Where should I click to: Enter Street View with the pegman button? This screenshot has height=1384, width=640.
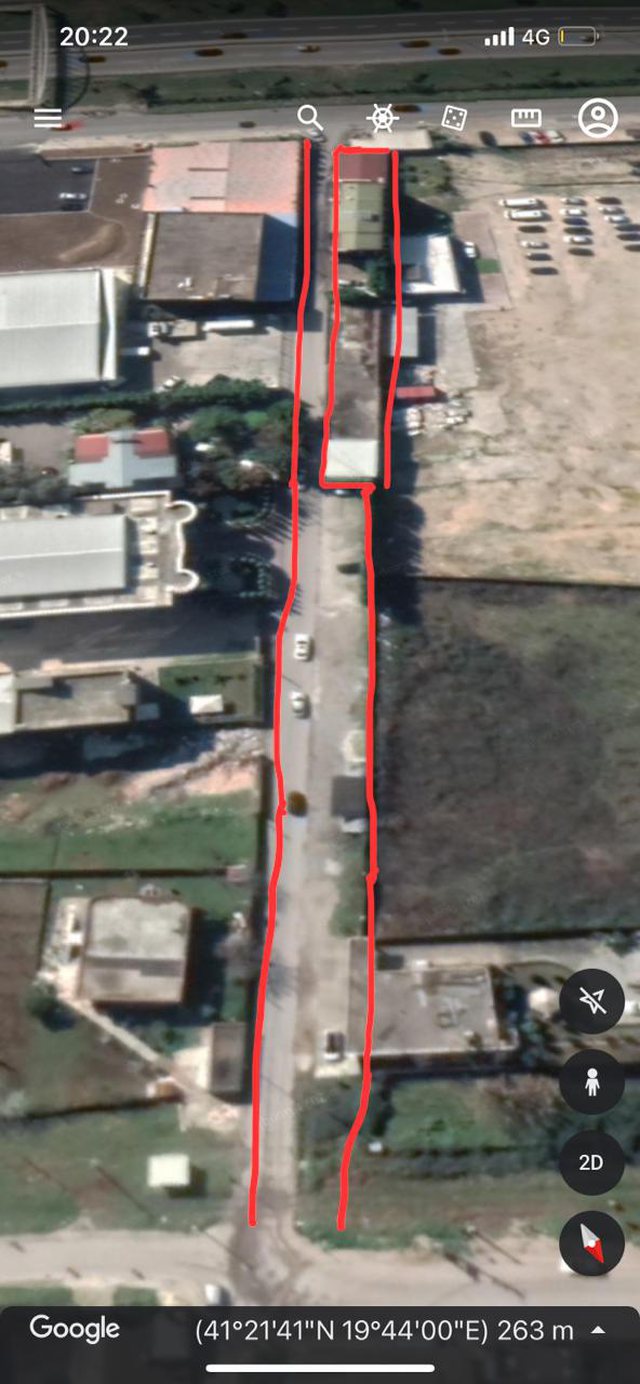pyautogui.click(x=591, y=1082)
